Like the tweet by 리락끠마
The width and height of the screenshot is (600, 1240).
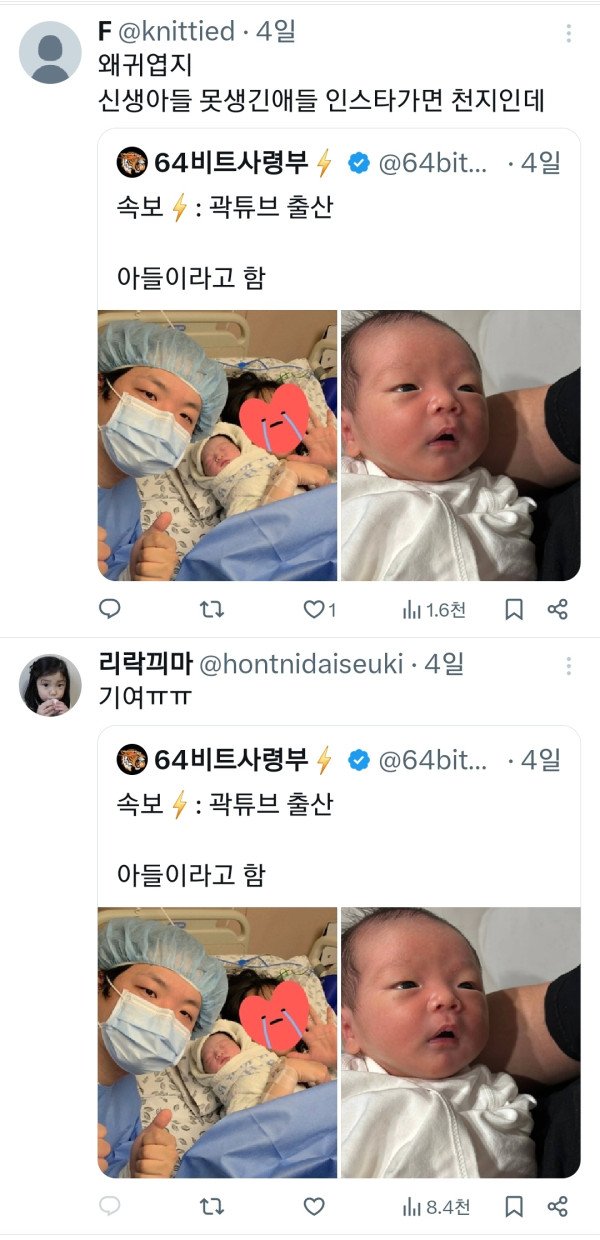point(314,1207)
